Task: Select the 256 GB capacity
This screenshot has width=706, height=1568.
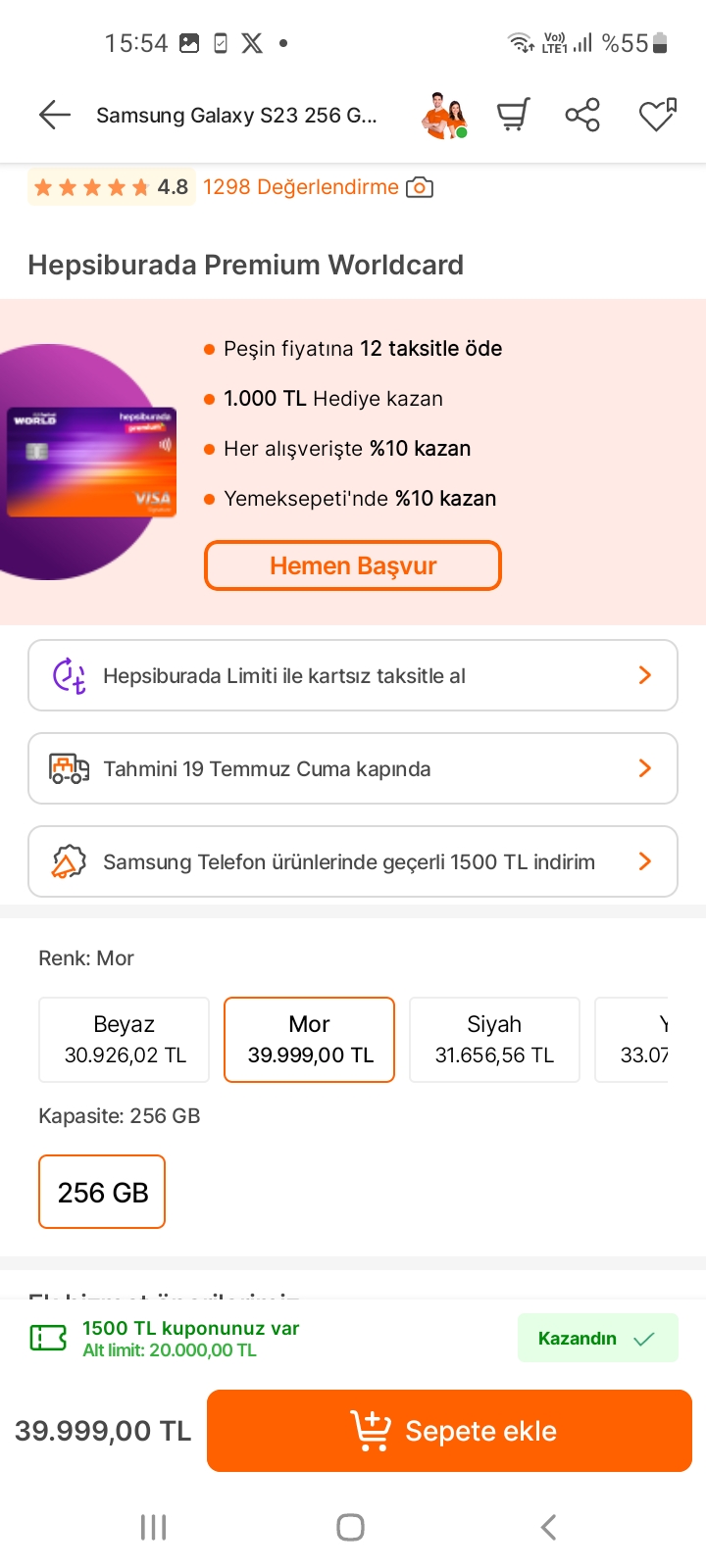Action: click(102, 1192)
